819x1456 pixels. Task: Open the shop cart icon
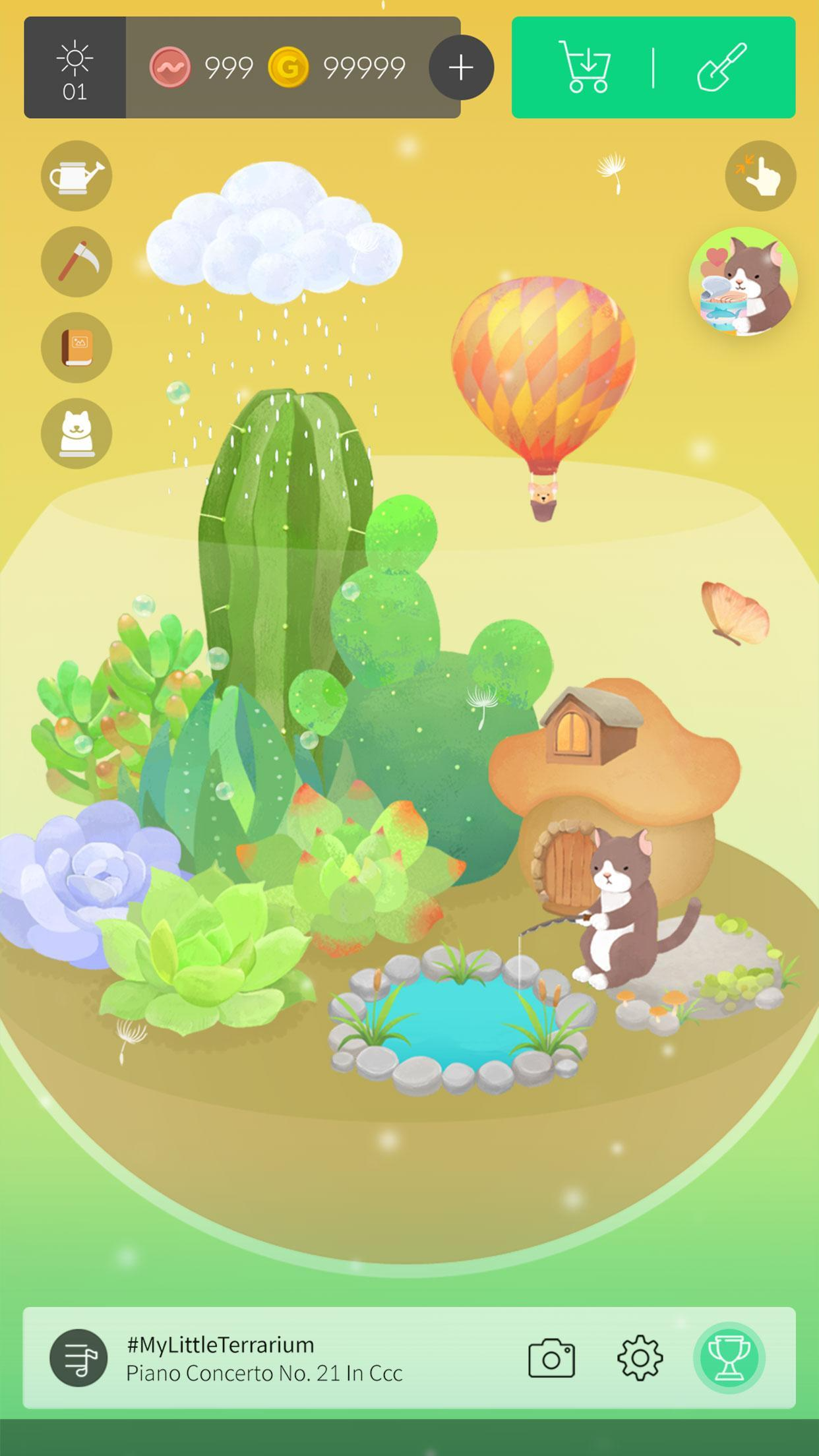pyautogui.click(x=585, y=67)
